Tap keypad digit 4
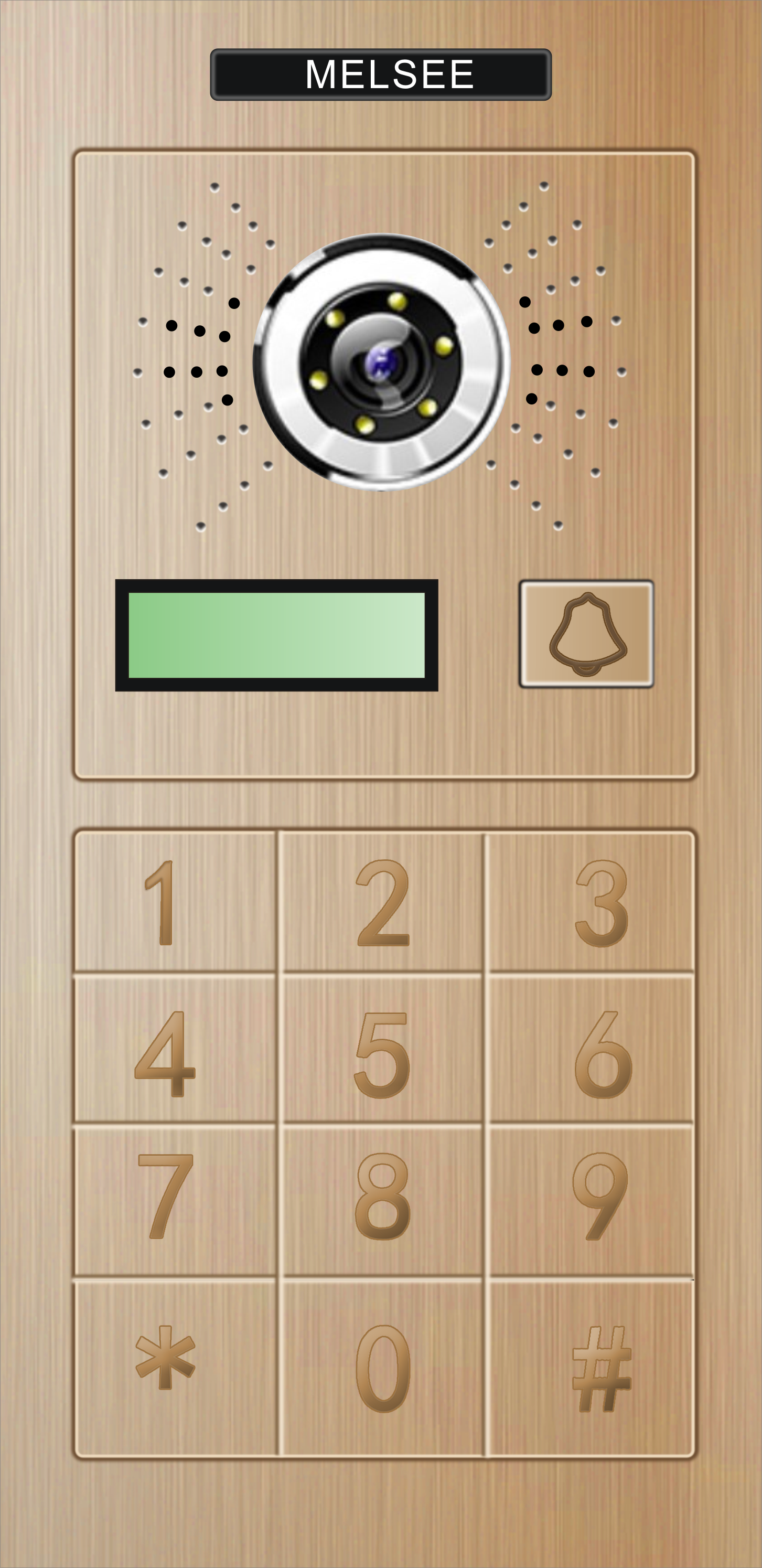The width and height of the screenshot is (762, 1568). point(175,1049)
